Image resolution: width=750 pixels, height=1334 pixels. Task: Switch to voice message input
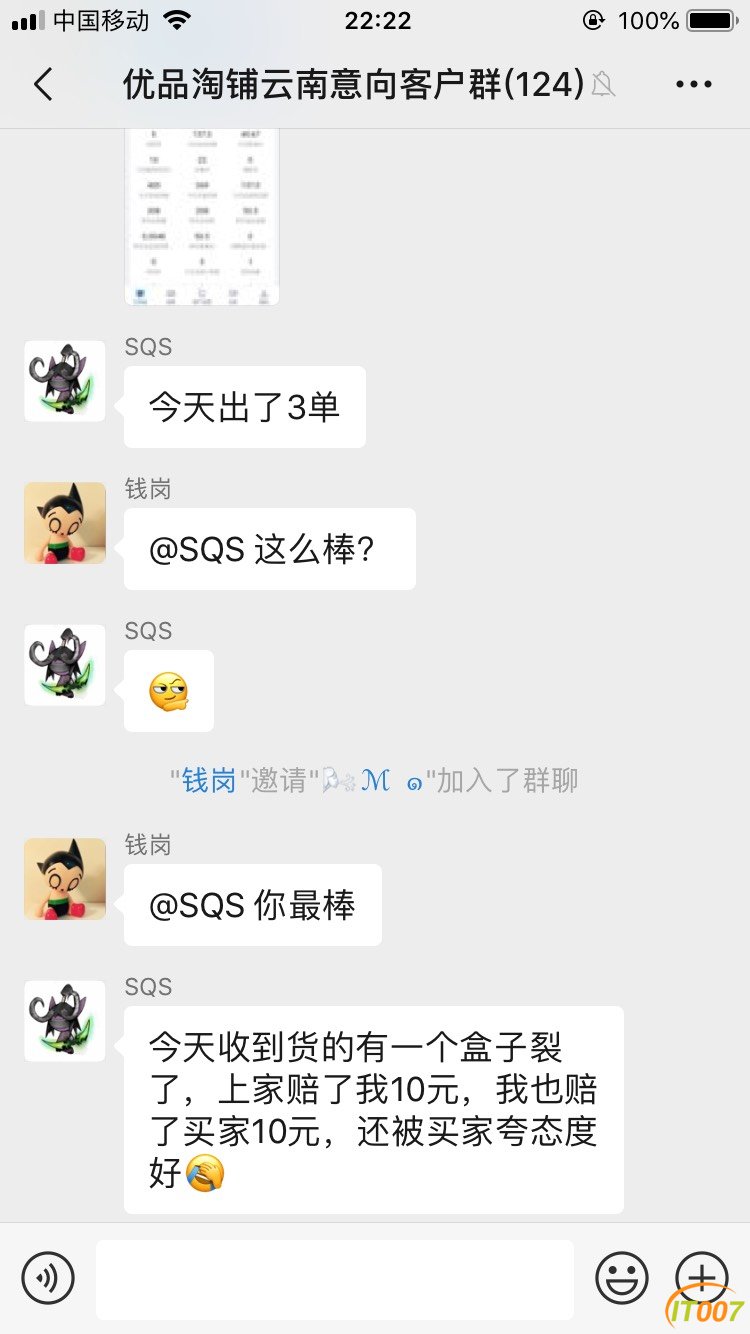(48, 1278)
